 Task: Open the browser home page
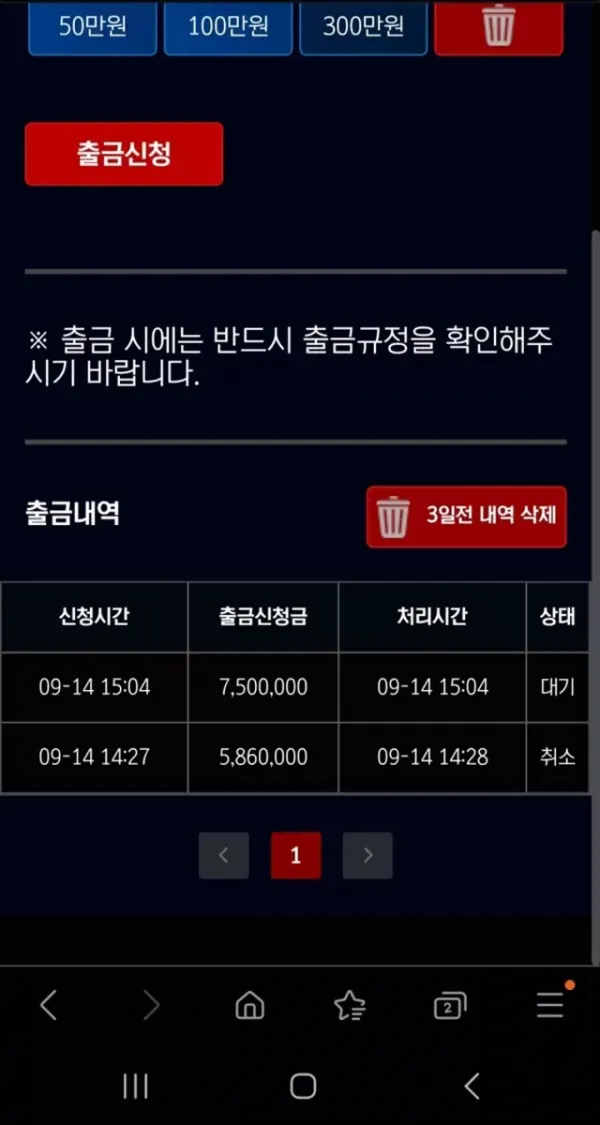click(x=249, y=1006)
